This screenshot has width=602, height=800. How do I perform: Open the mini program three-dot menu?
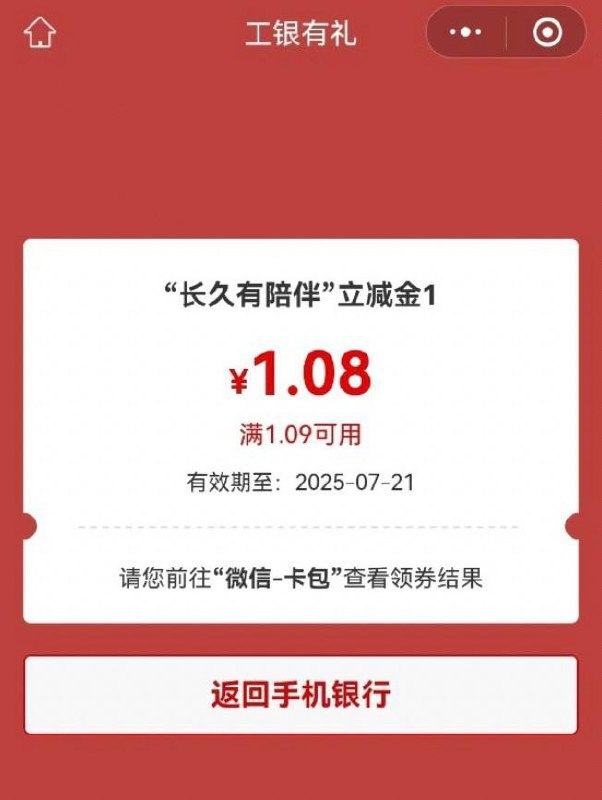click(466, 32)
